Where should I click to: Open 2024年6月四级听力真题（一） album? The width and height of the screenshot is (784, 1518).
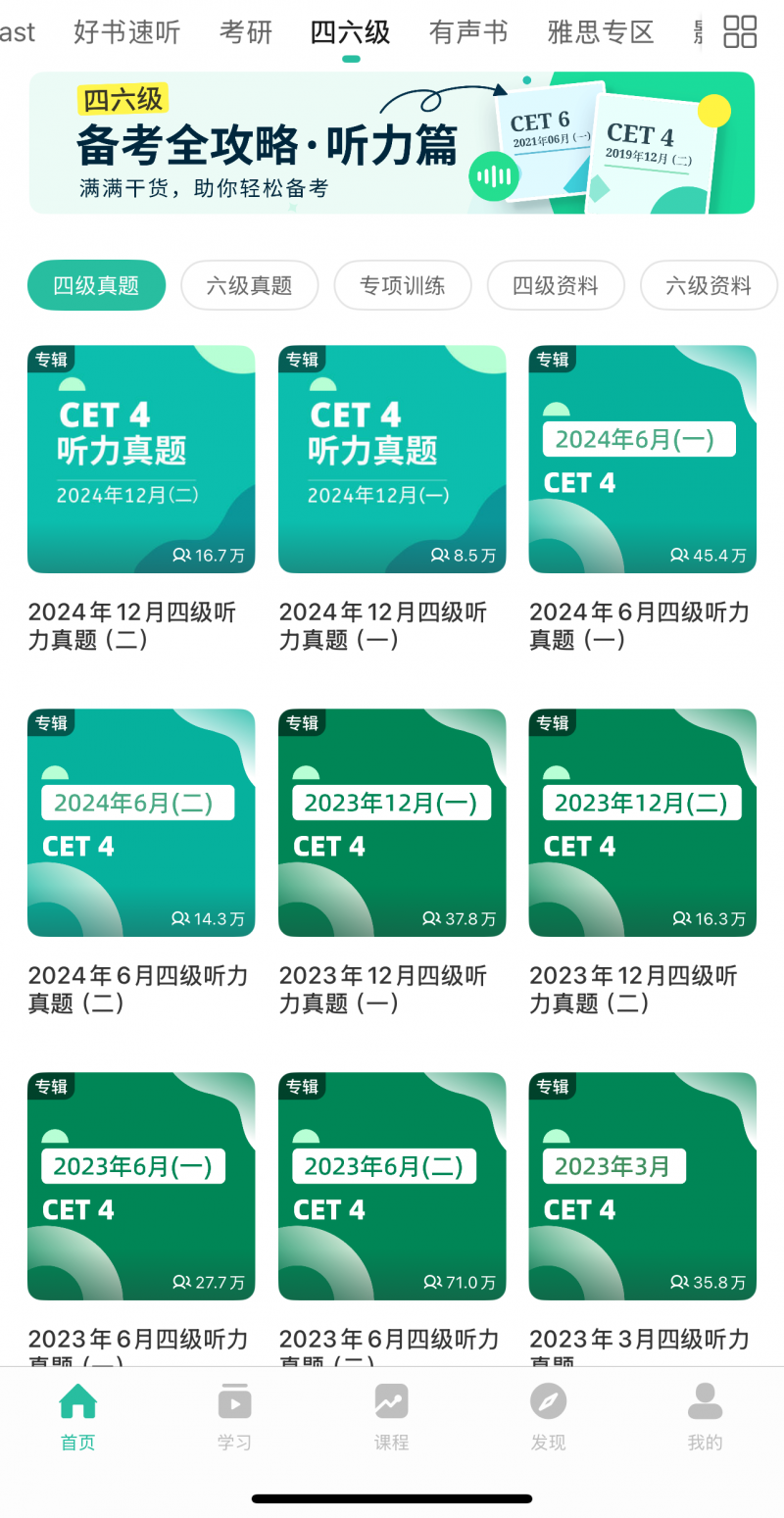[643, 460]
